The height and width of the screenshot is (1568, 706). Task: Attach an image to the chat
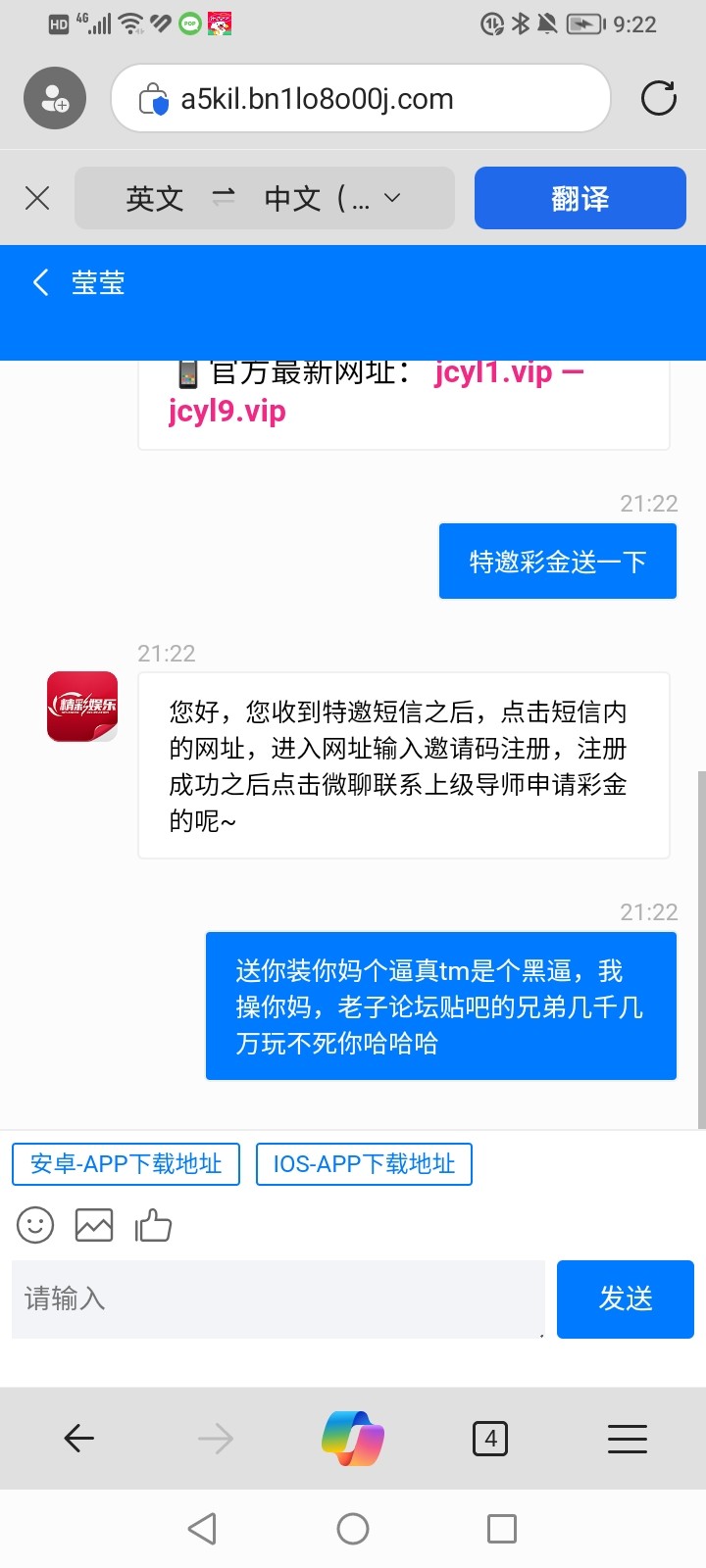(94, 1225)
